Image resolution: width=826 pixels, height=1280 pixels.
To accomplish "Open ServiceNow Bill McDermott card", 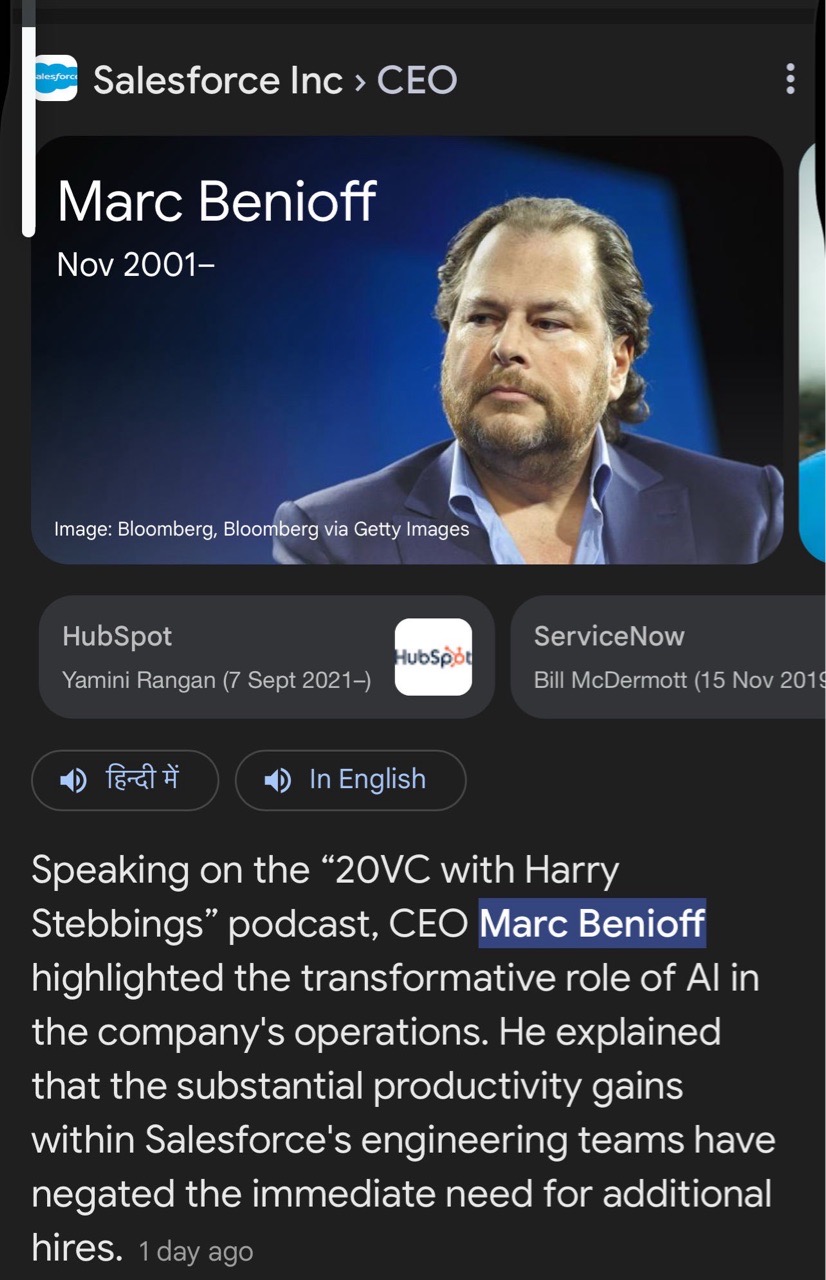I will coord(670,657).
